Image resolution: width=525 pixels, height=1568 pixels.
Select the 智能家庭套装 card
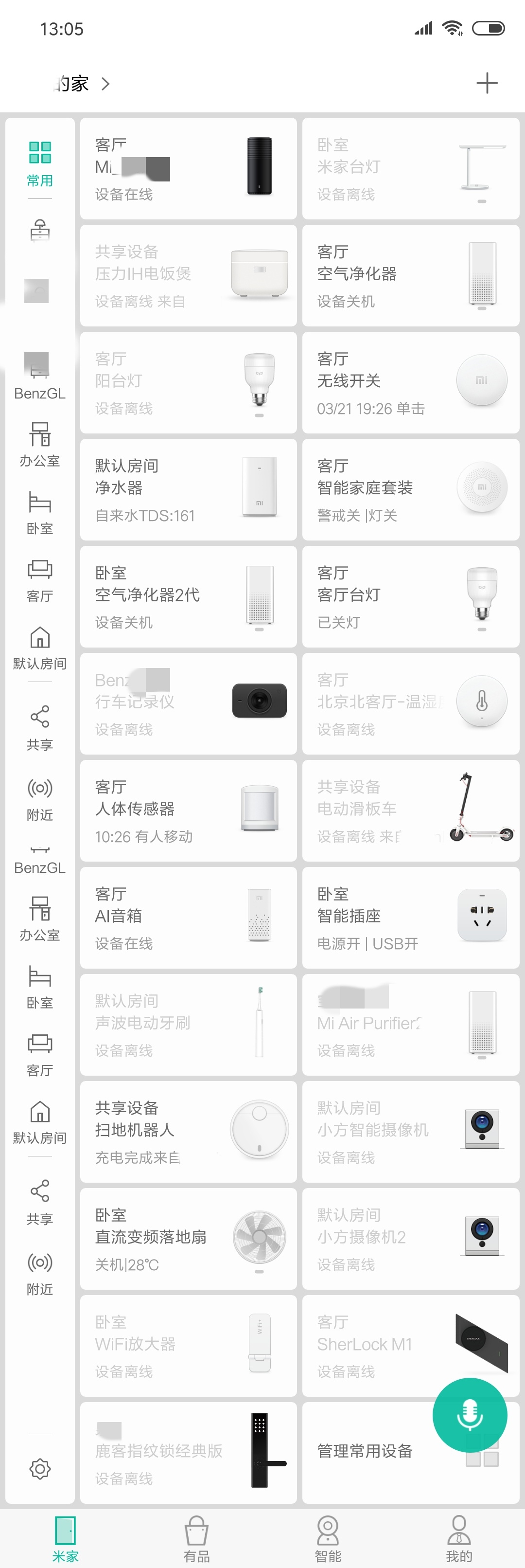pyautogui.click(x=410, y=489)
